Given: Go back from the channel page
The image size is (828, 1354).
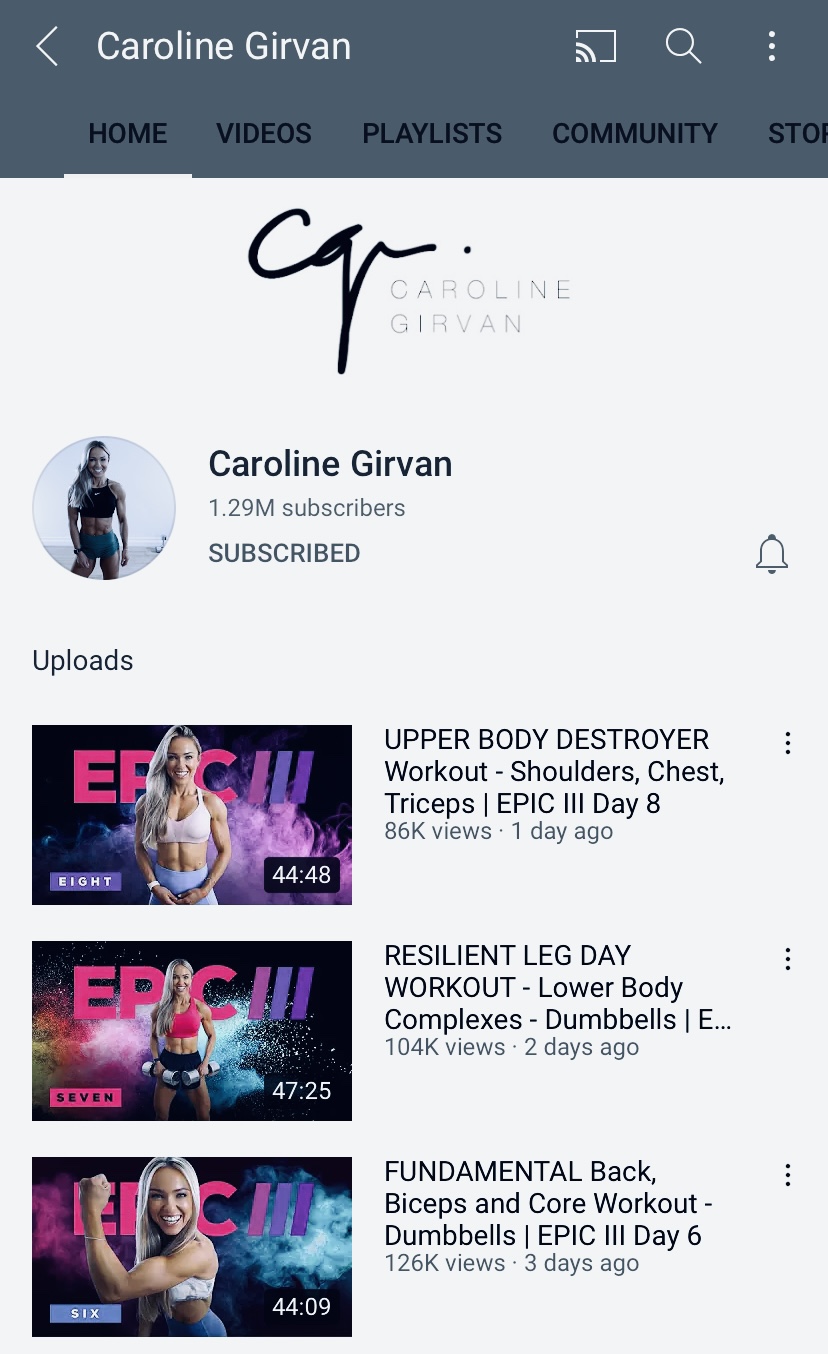Looking at the screenshot, I should click(x=47, y=47).
